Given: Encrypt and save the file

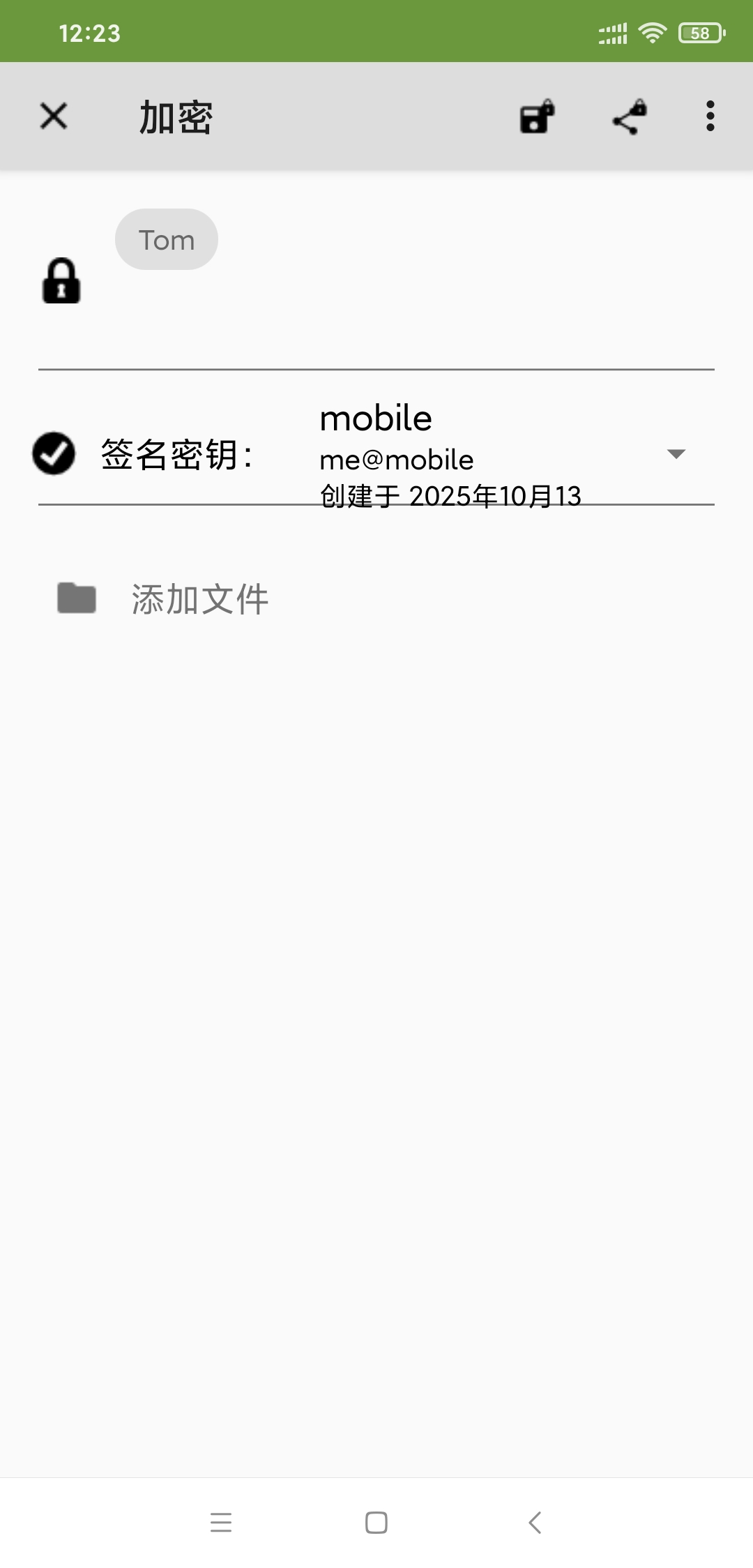Looking at the screenshot, I should [537, 116].
